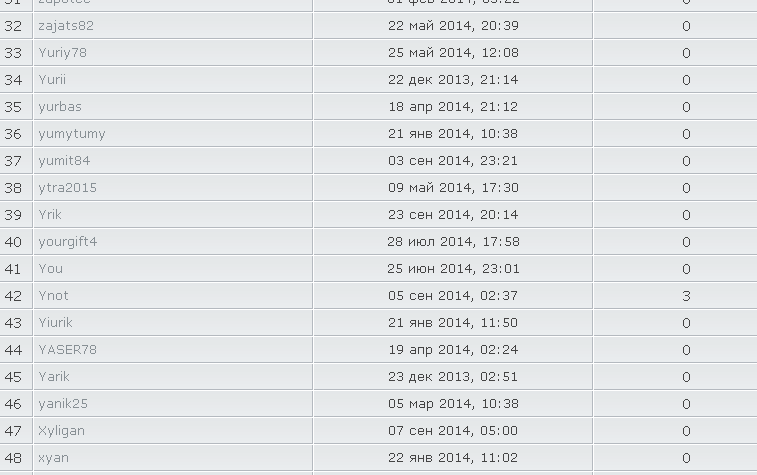757x475 pixels.
Task: View the profile of Ynot
Action: 53,296
